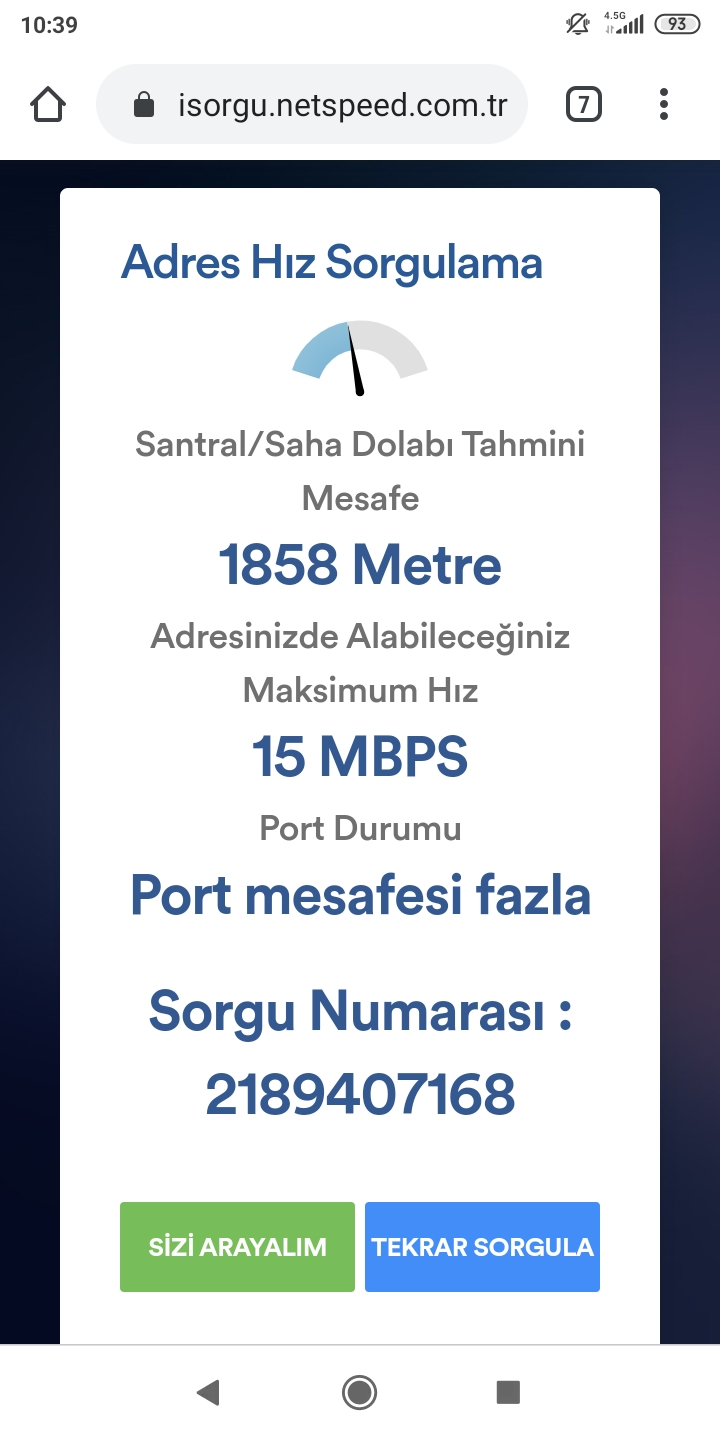Open the browser overflow menu
The width and height of the screenshot is (720, 1440).
click(x=664, y=104)
